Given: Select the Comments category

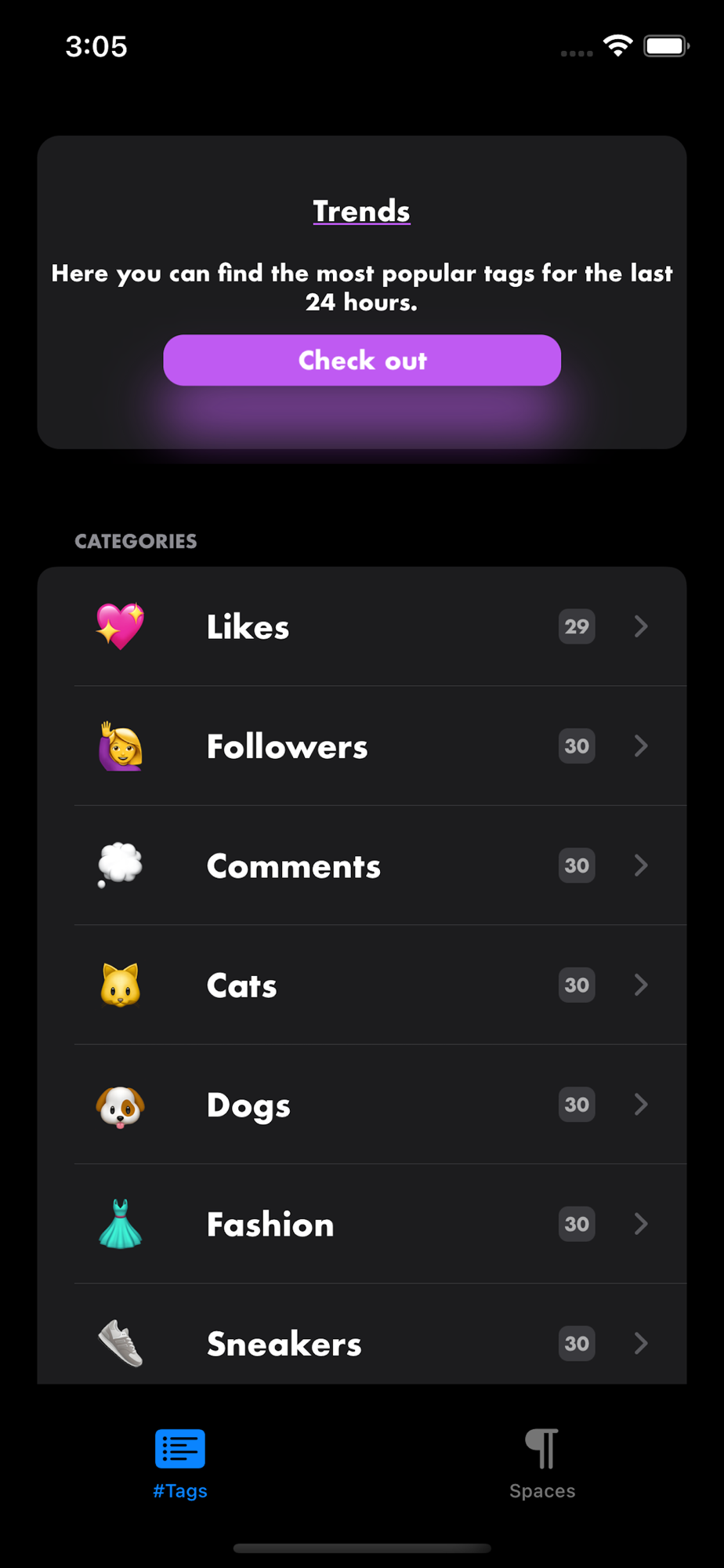Looking at the screenshot, I should [x=362, y=866].
